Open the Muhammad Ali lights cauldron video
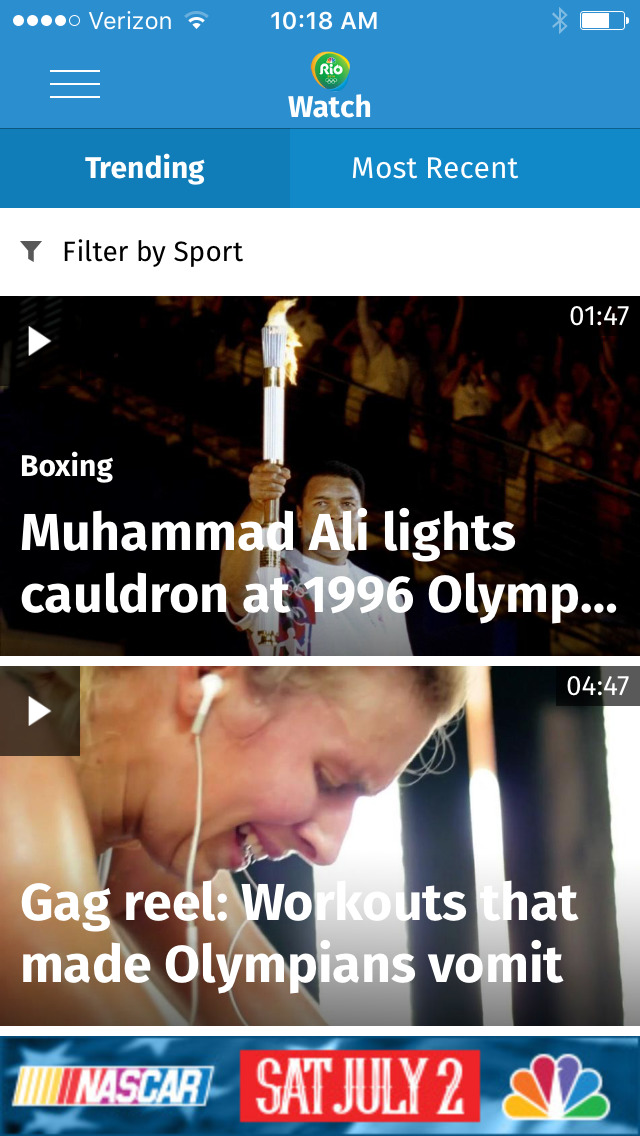The image size is (640, 1136). point(320,475)
